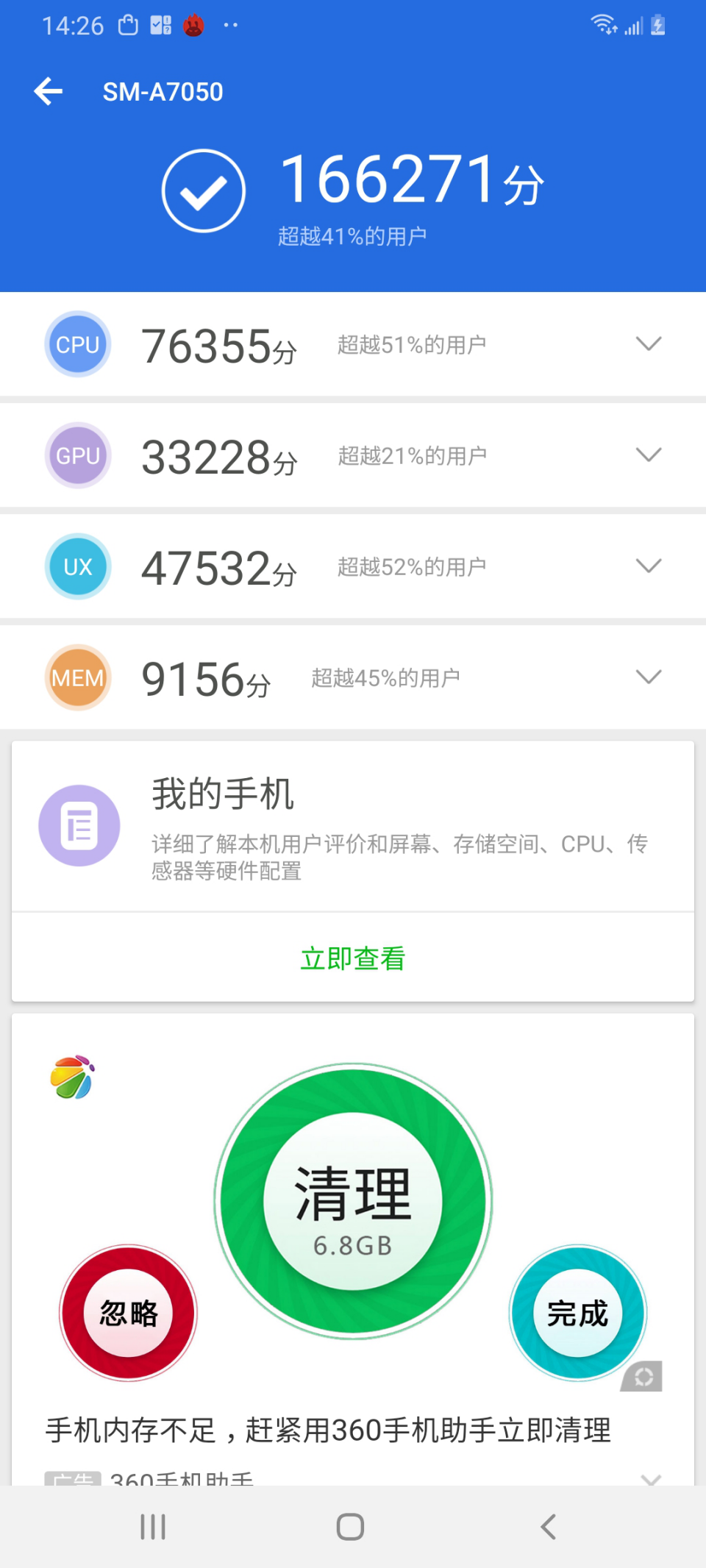
Task: Expand the GPU score breakdown
Action: point(648,455)
